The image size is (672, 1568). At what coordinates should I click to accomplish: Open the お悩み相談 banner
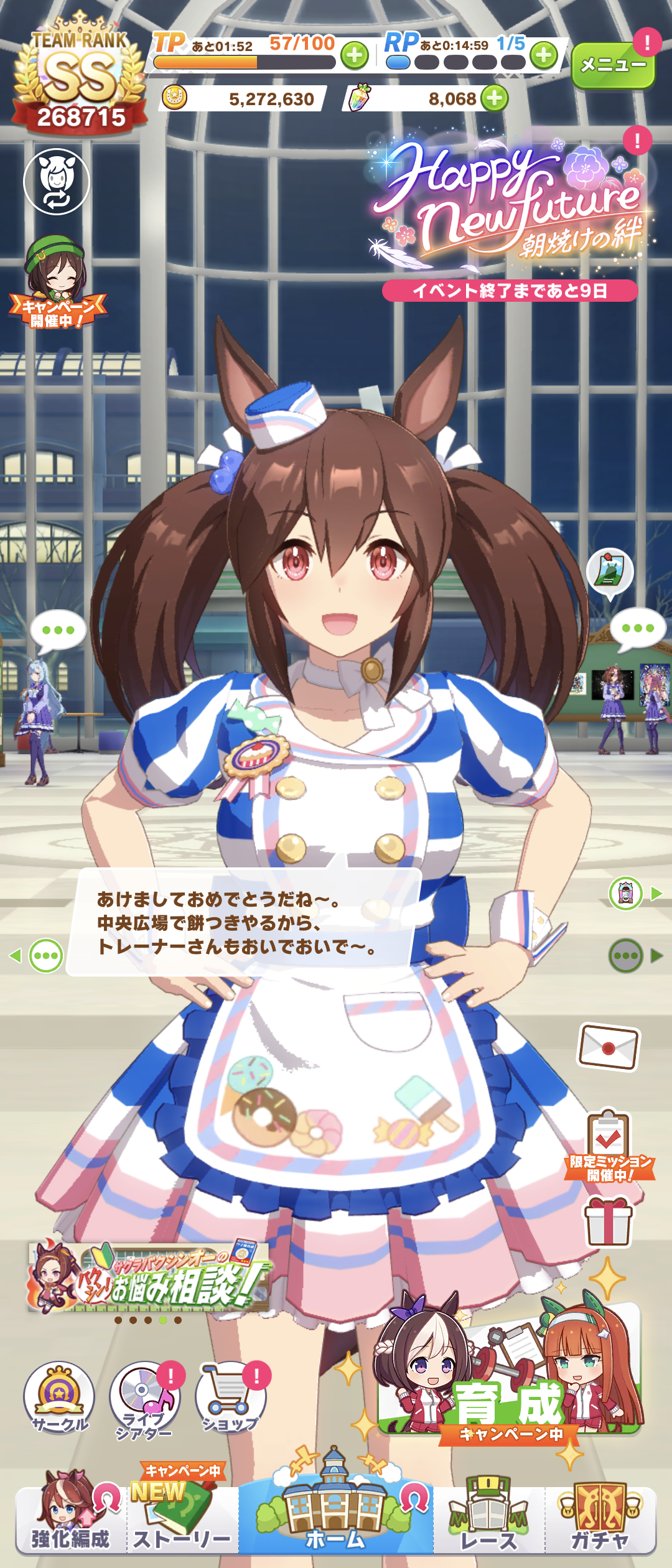149,1277
